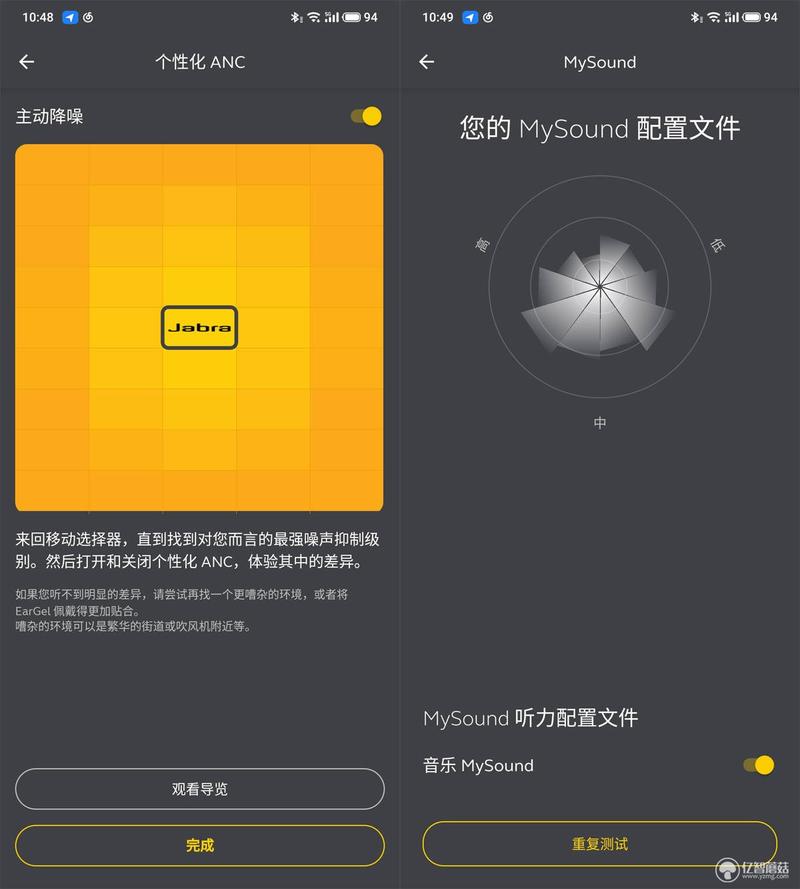Disable the 音乐 MySound switch

(759, 765)
